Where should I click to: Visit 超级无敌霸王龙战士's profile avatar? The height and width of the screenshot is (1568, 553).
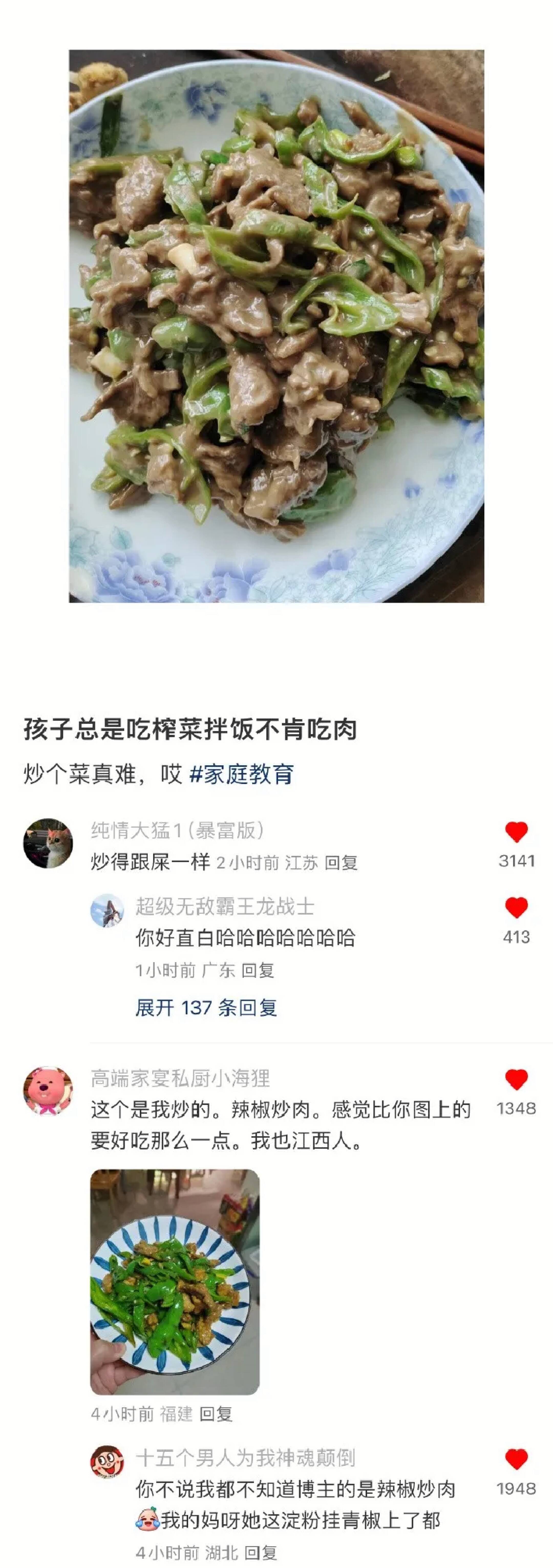coord(107,911)
